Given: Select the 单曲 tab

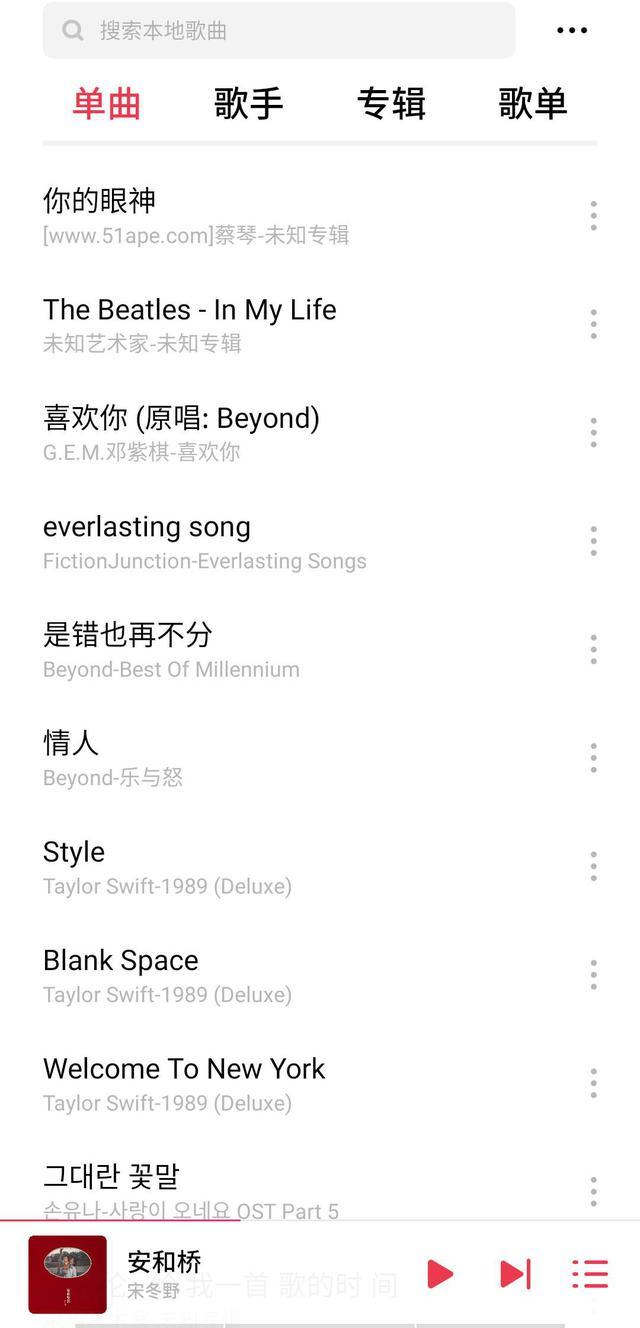Looking at the screenshot, I should 107,103.
